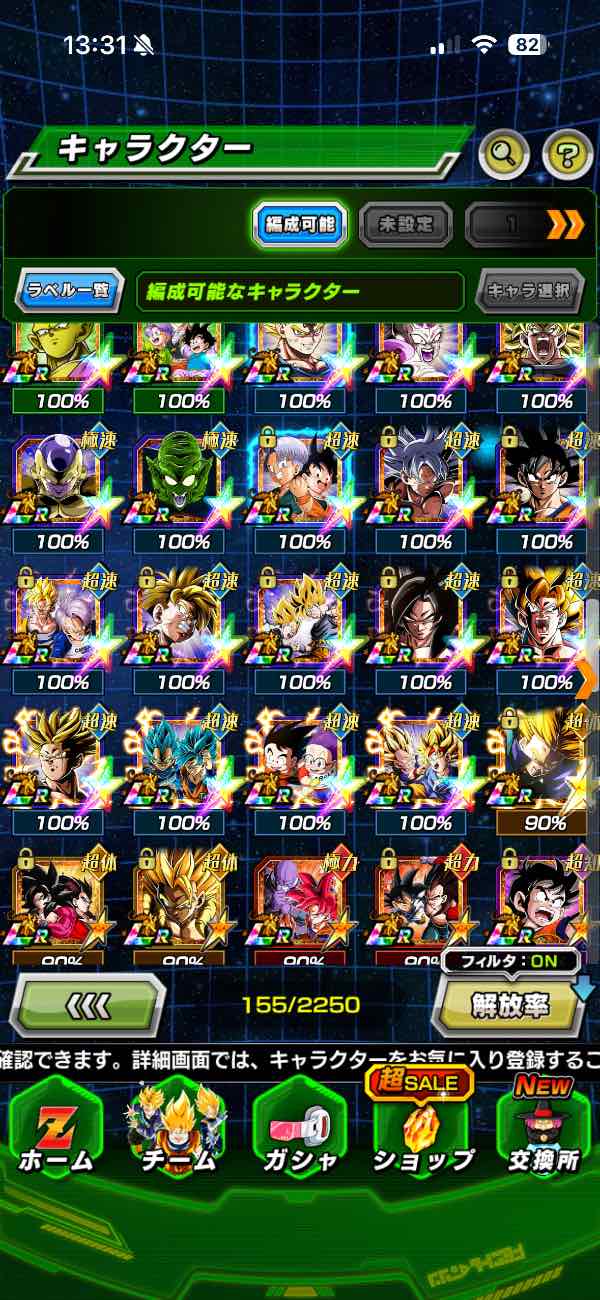The height and width of the screenshot is (1300, 600).
Task: Open the magnifying glass search icon
Action: click(x=504, y=153)
